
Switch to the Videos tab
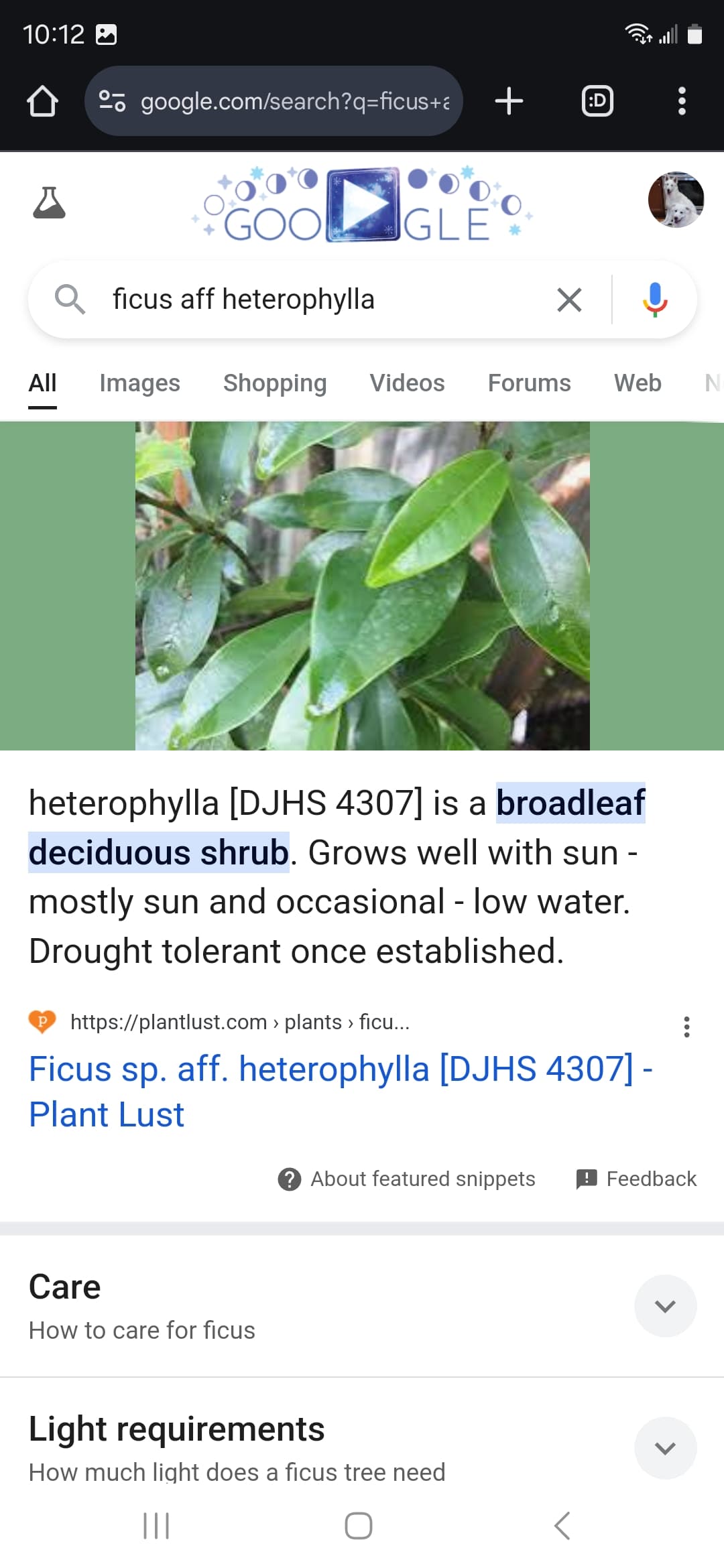pyautogui.click(x=407, y=383)
